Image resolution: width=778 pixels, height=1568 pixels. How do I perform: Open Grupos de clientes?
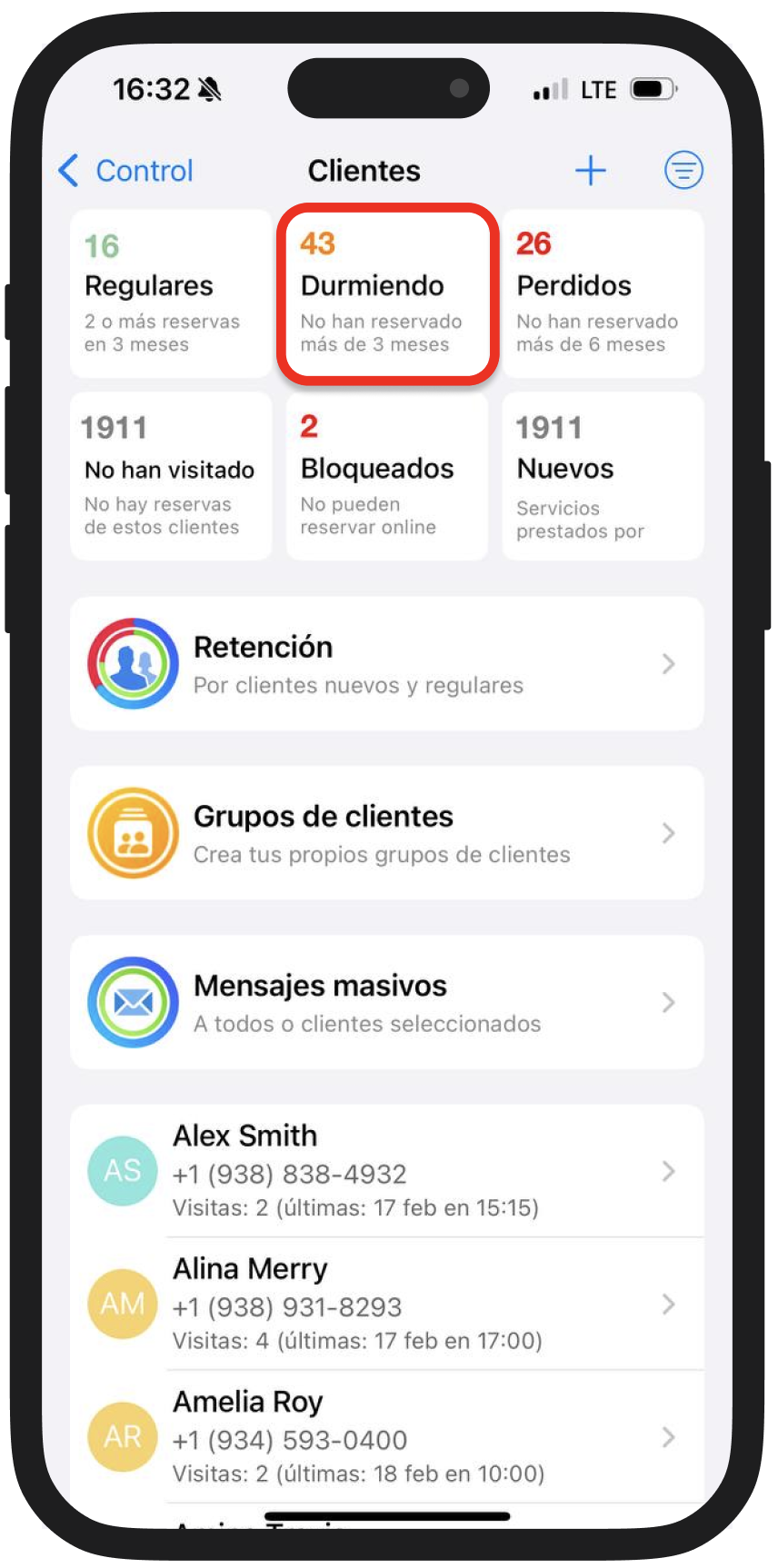387,833
